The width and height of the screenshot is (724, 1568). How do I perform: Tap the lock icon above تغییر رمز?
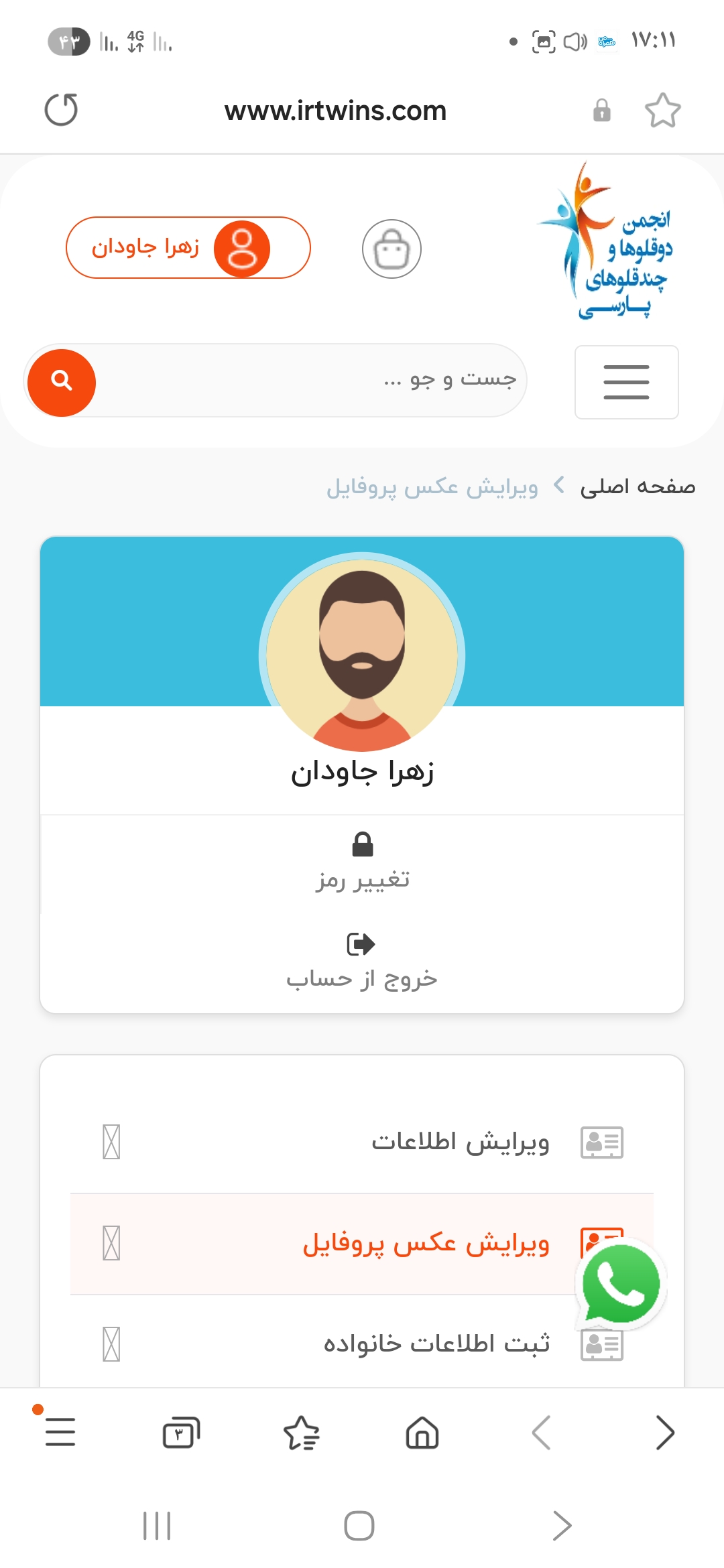point(361,844)
